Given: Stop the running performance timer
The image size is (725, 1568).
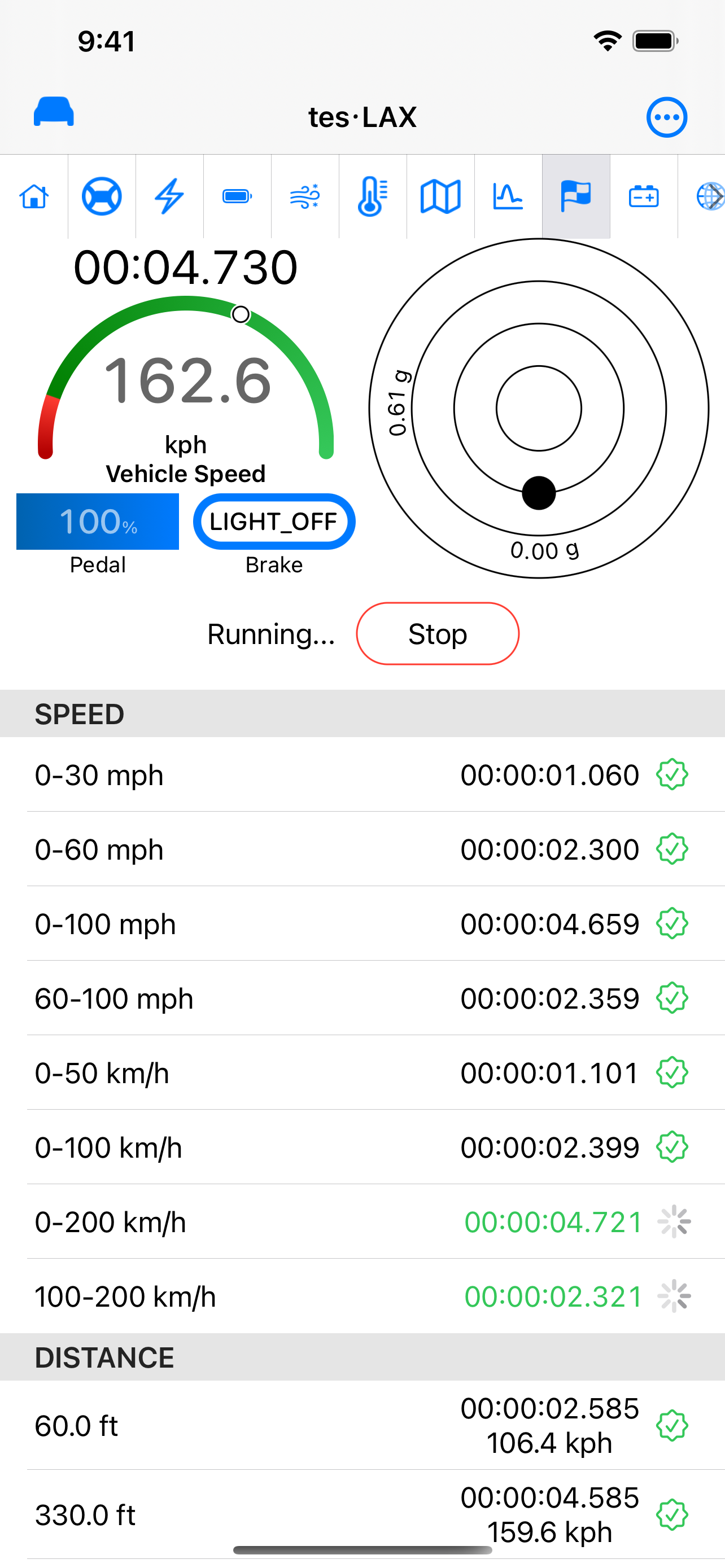Looking at the screenshot, I should [x=438, y=634].
